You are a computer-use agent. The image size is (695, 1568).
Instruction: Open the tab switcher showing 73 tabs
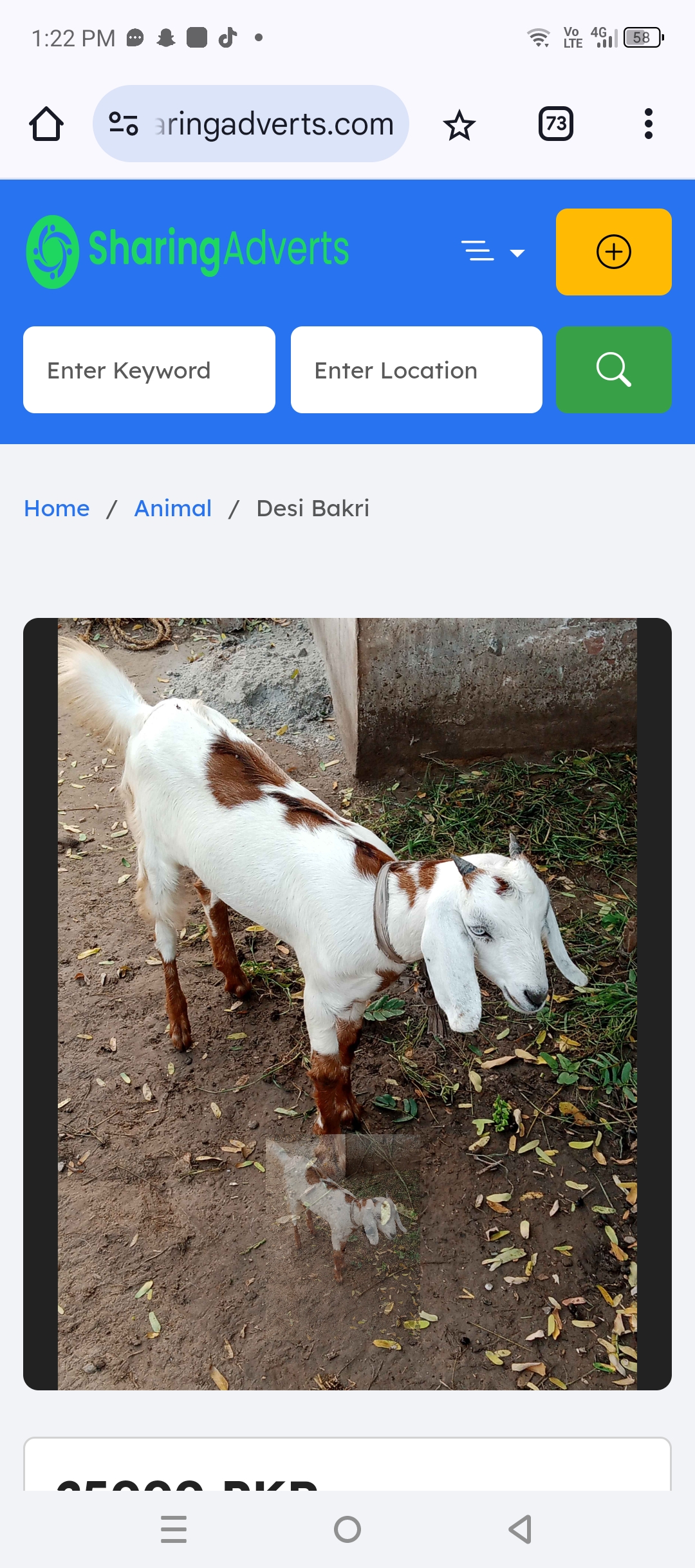tap(555, 124)
